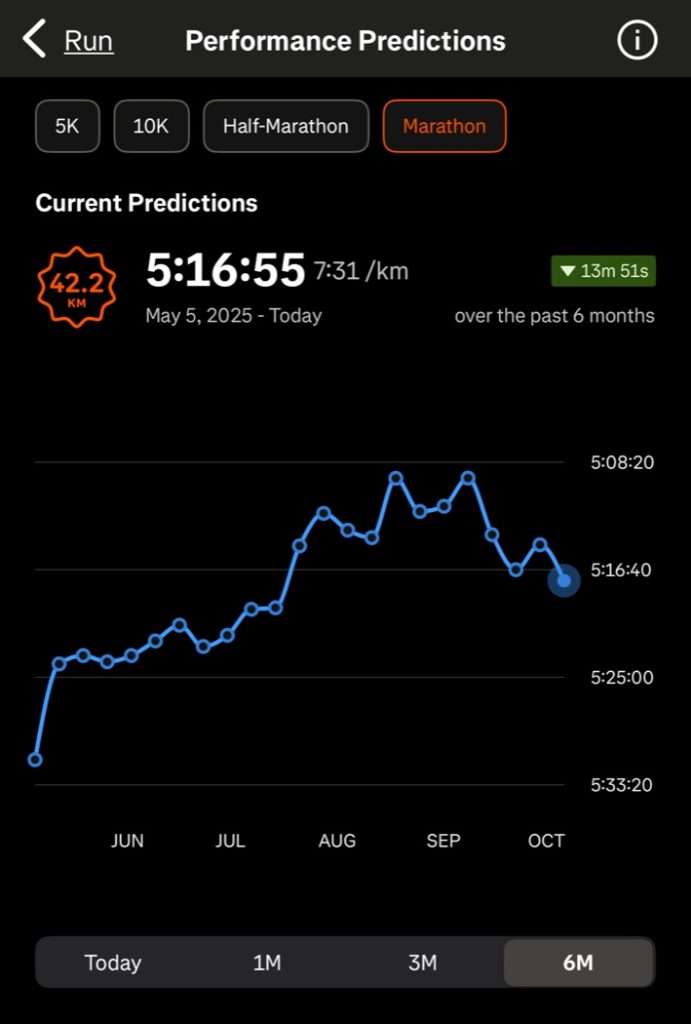Select the 5K distance chip
Image resolution: width=691 pixels, height=1024 pixels.
point(67,127)
